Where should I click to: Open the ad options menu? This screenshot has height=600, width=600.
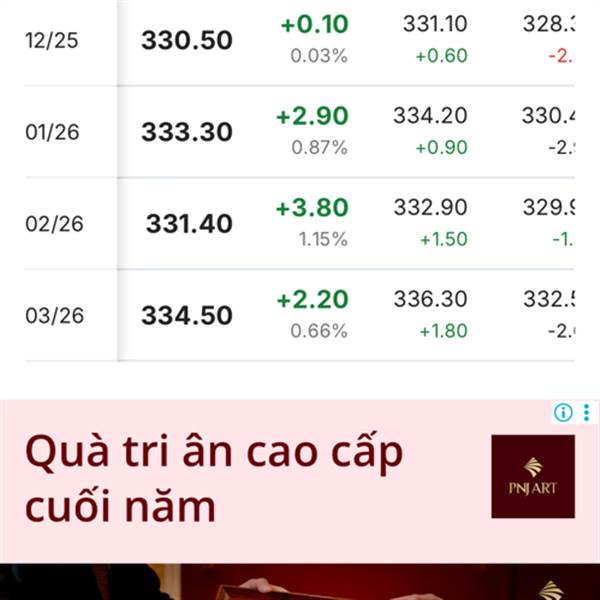pos(586,412)
